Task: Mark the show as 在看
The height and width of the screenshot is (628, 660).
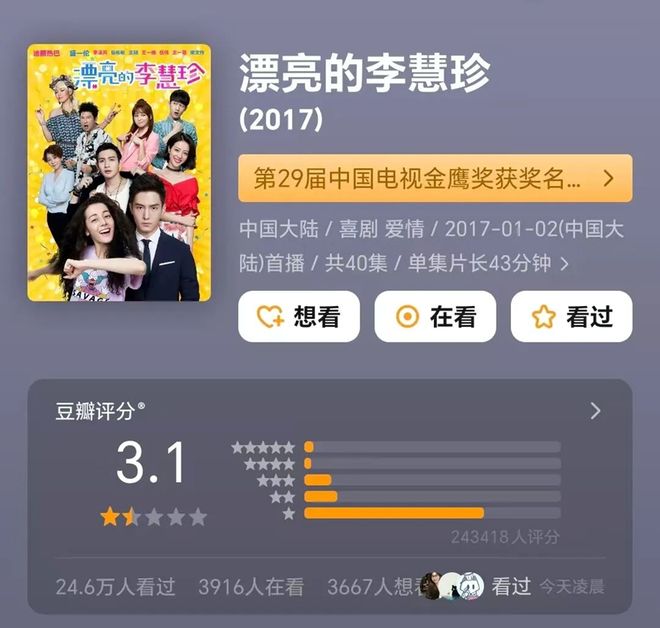Action: tap(435, 317)
